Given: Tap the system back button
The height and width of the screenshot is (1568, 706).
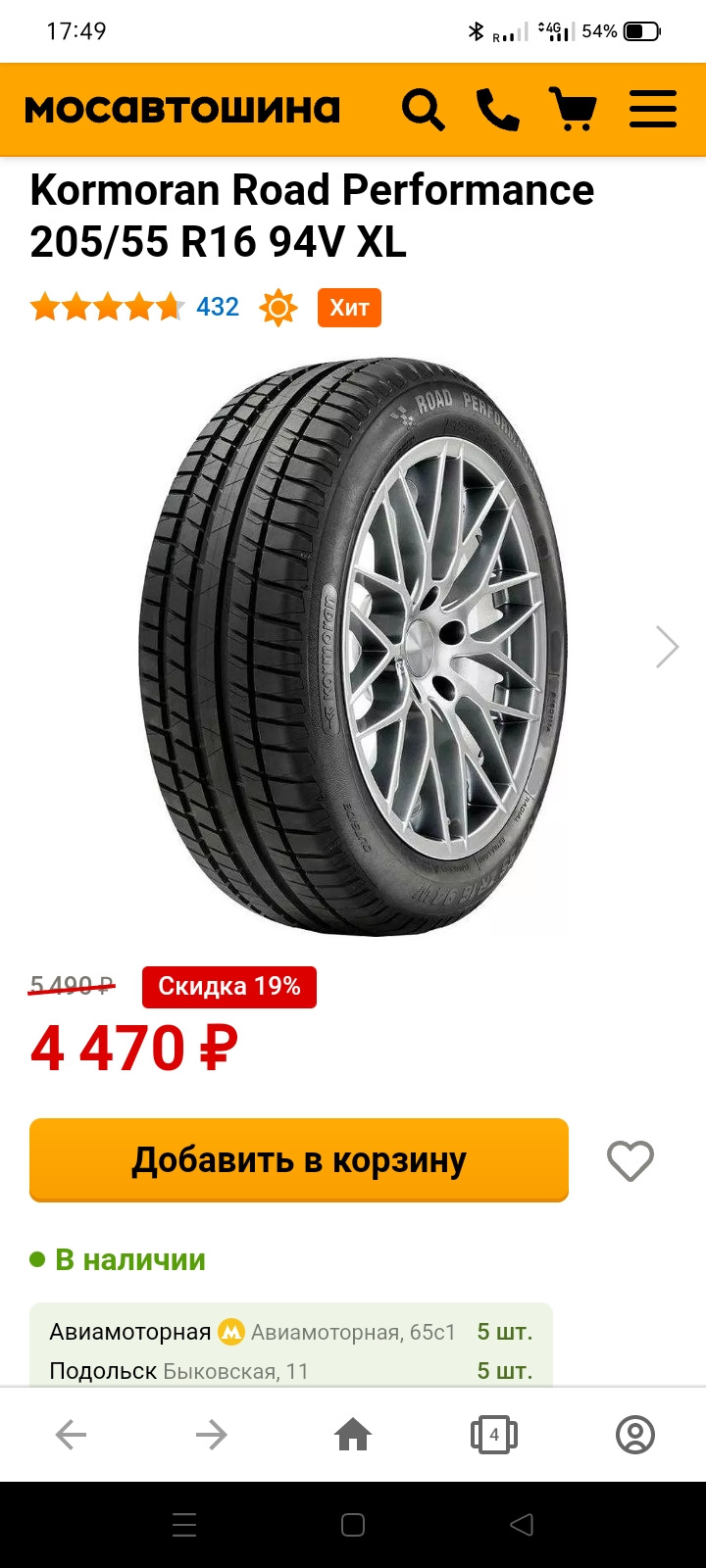Looking at the screenshot, I should point(522,1525).
